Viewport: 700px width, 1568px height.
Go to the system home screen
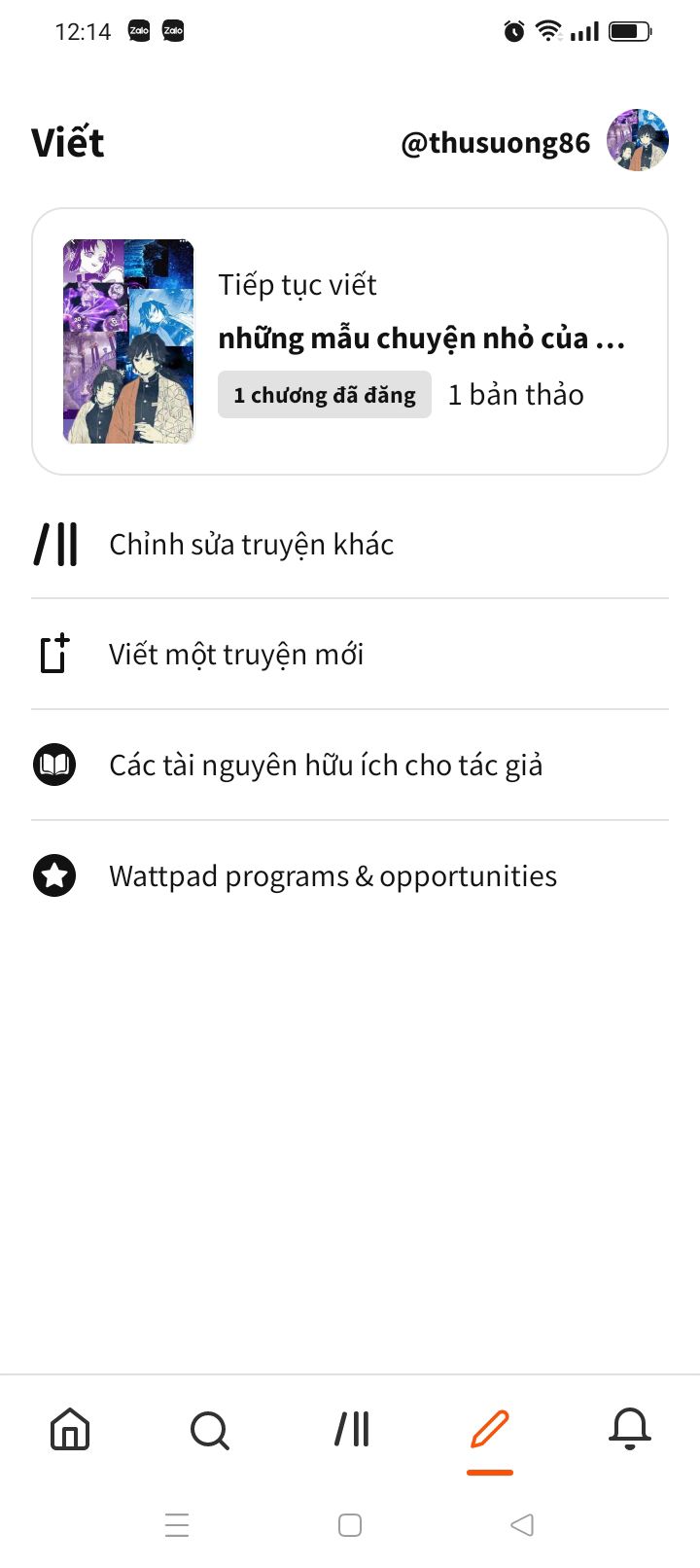[x=350, y=1524]
